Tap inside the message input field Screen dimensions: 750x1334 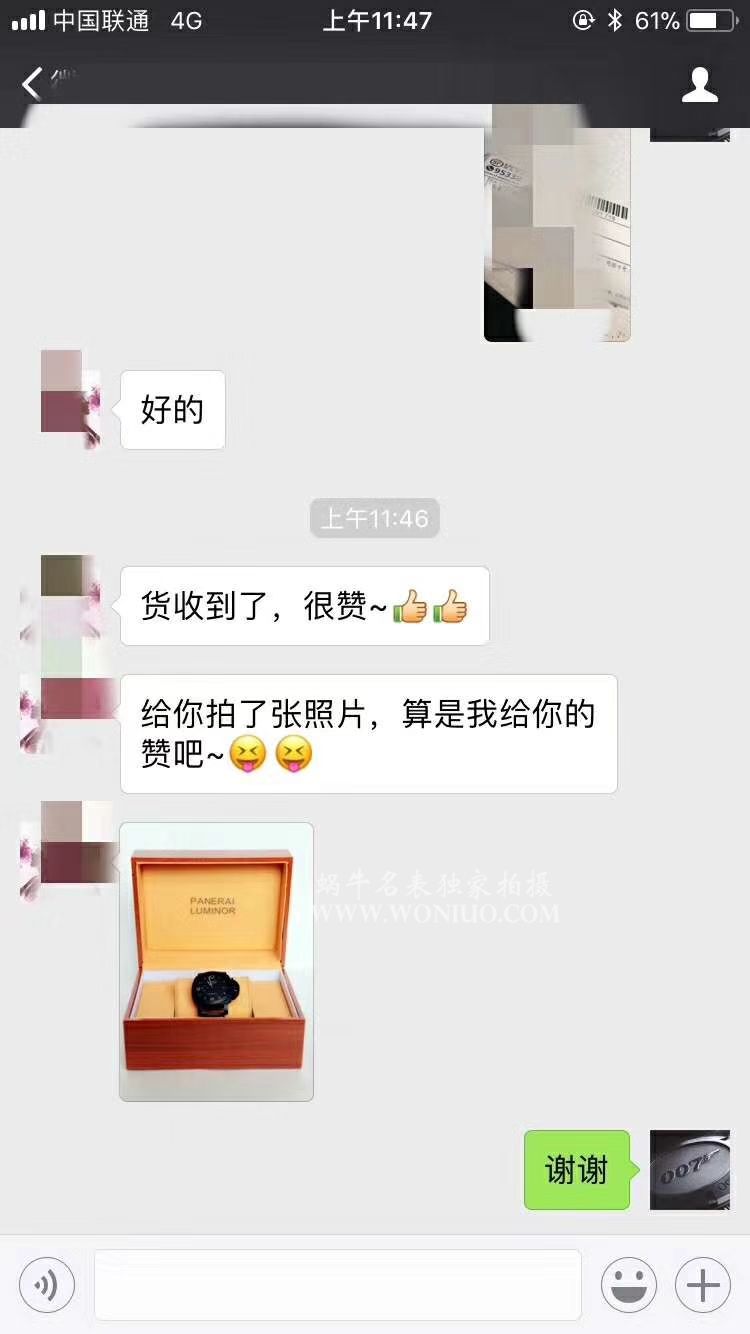click(335, 1284)
